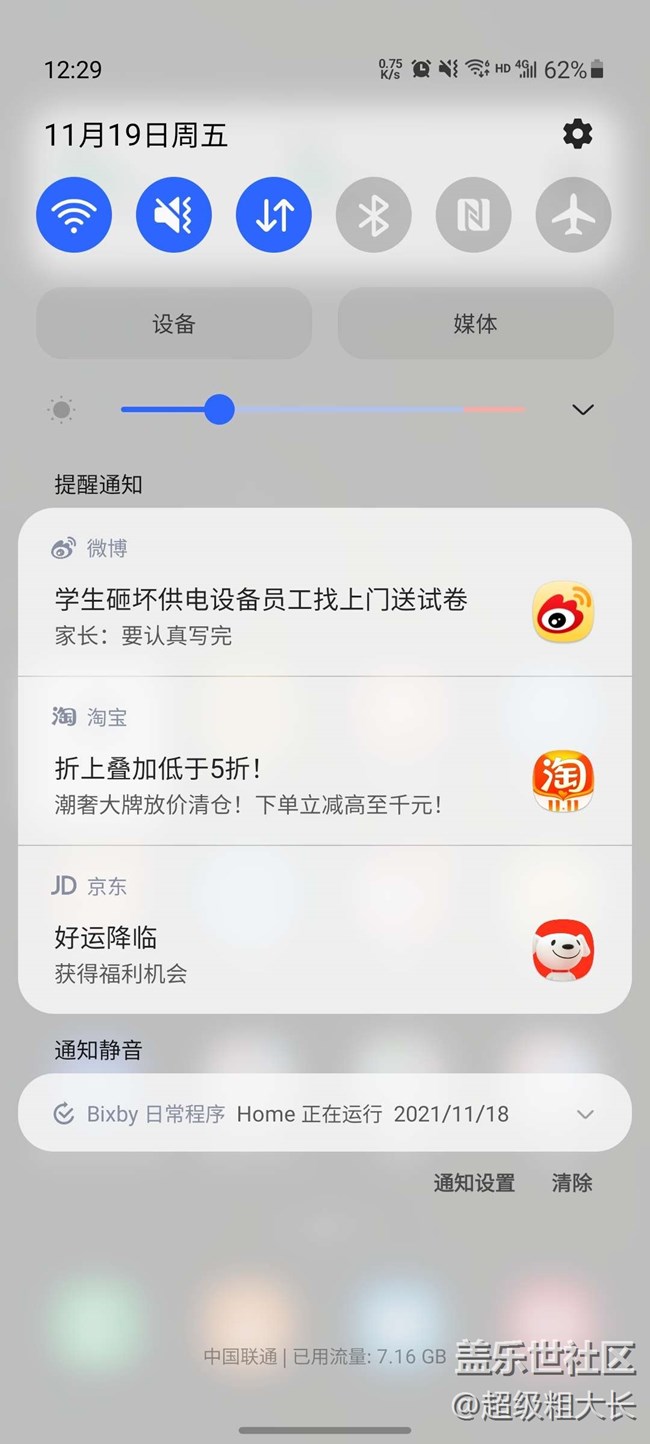The height and width of the screenshot is (1444, 650).
Task: Disable the mobile data toggle
Action: 274,215
